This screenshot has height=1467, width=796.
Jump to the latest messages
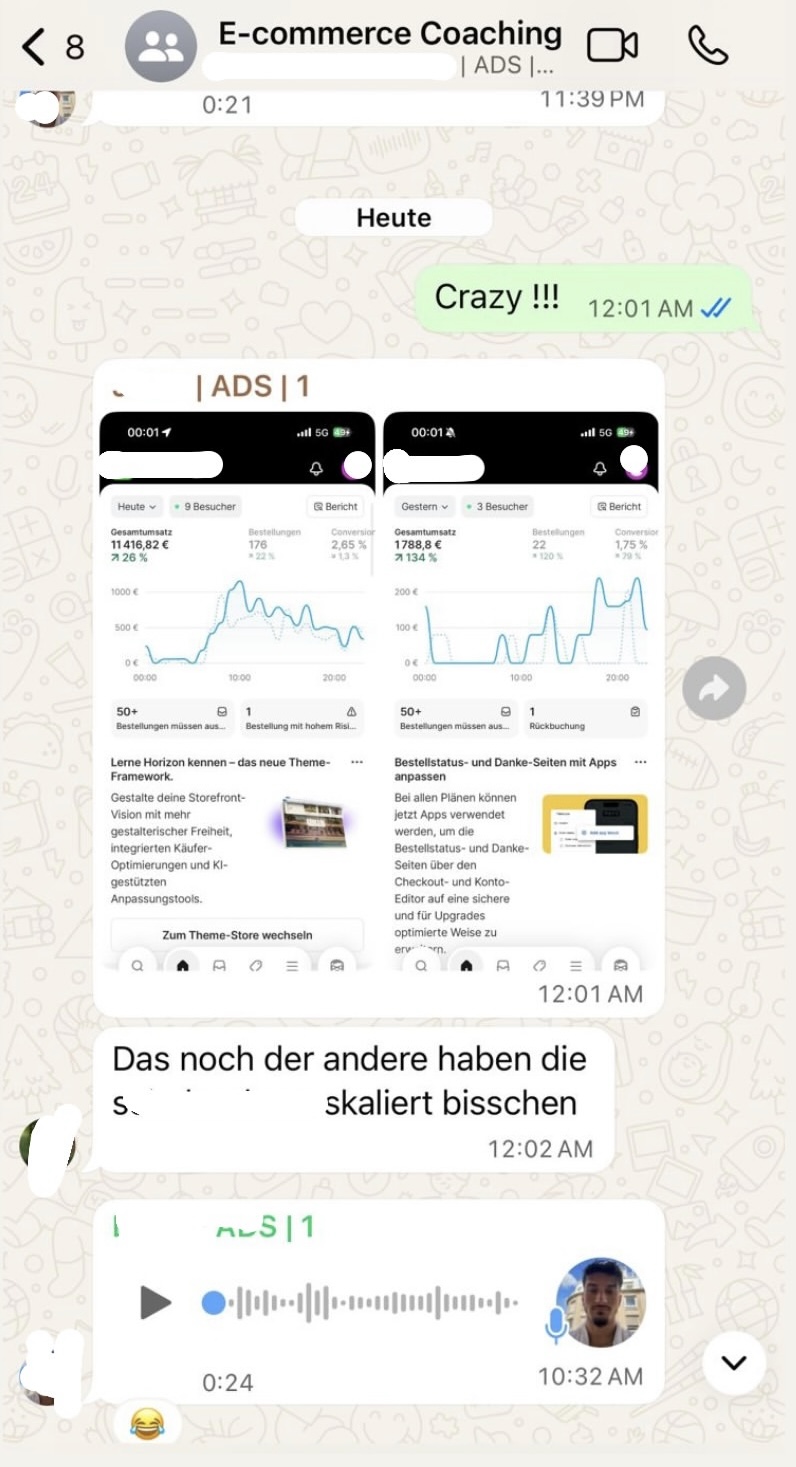tap(734, 1362)
